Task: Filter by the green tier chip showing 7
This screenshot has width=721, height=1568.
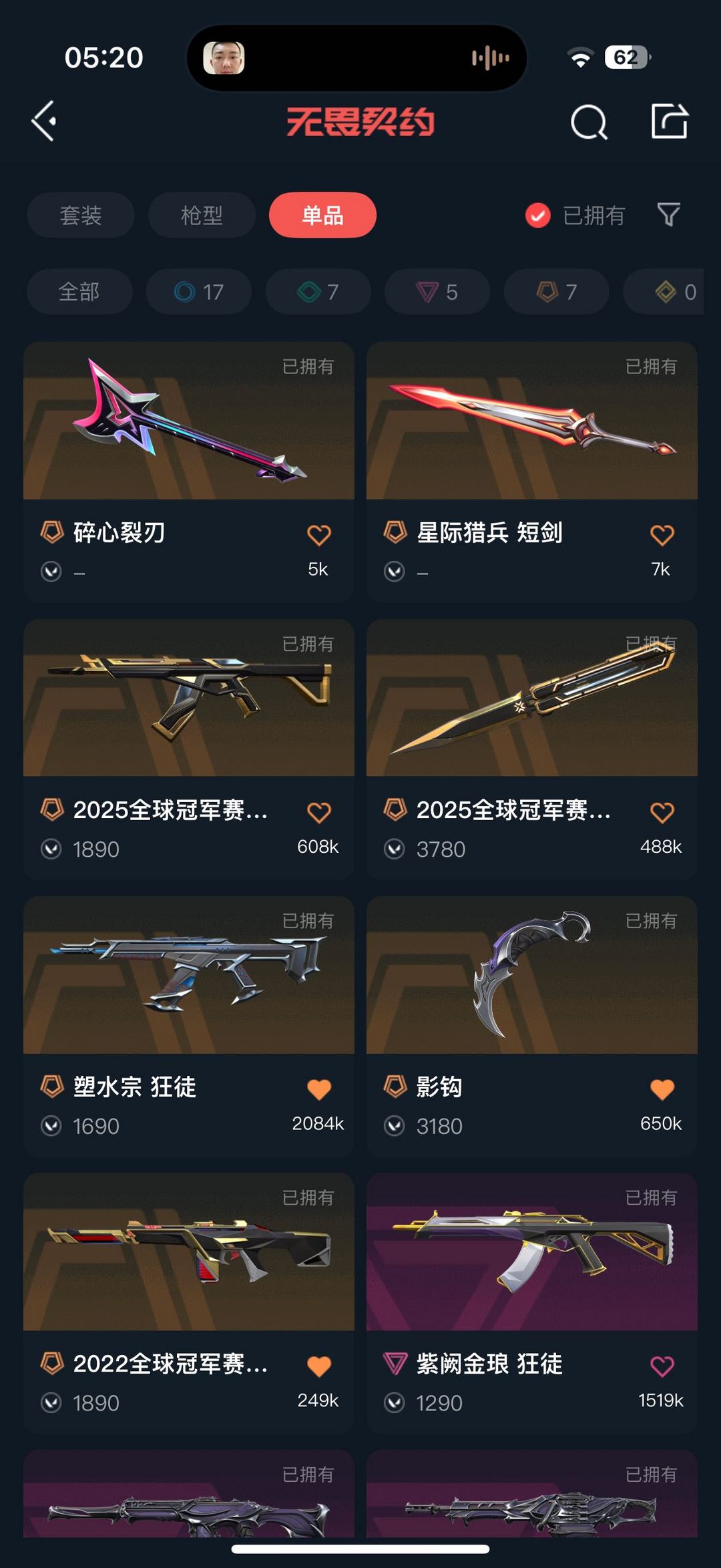Action: click(x=318, y=292)
